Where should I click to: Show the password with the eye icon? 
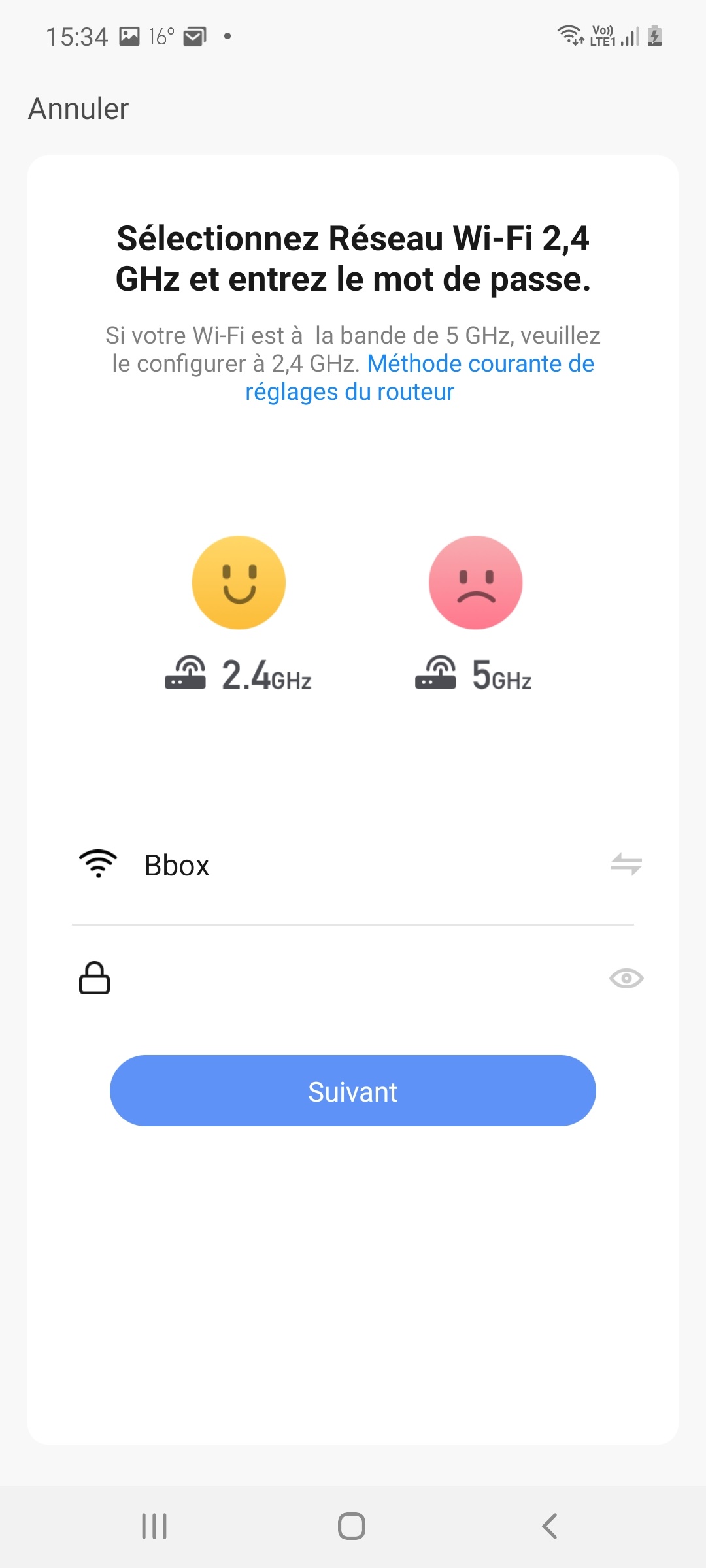[x=626, y=978]
